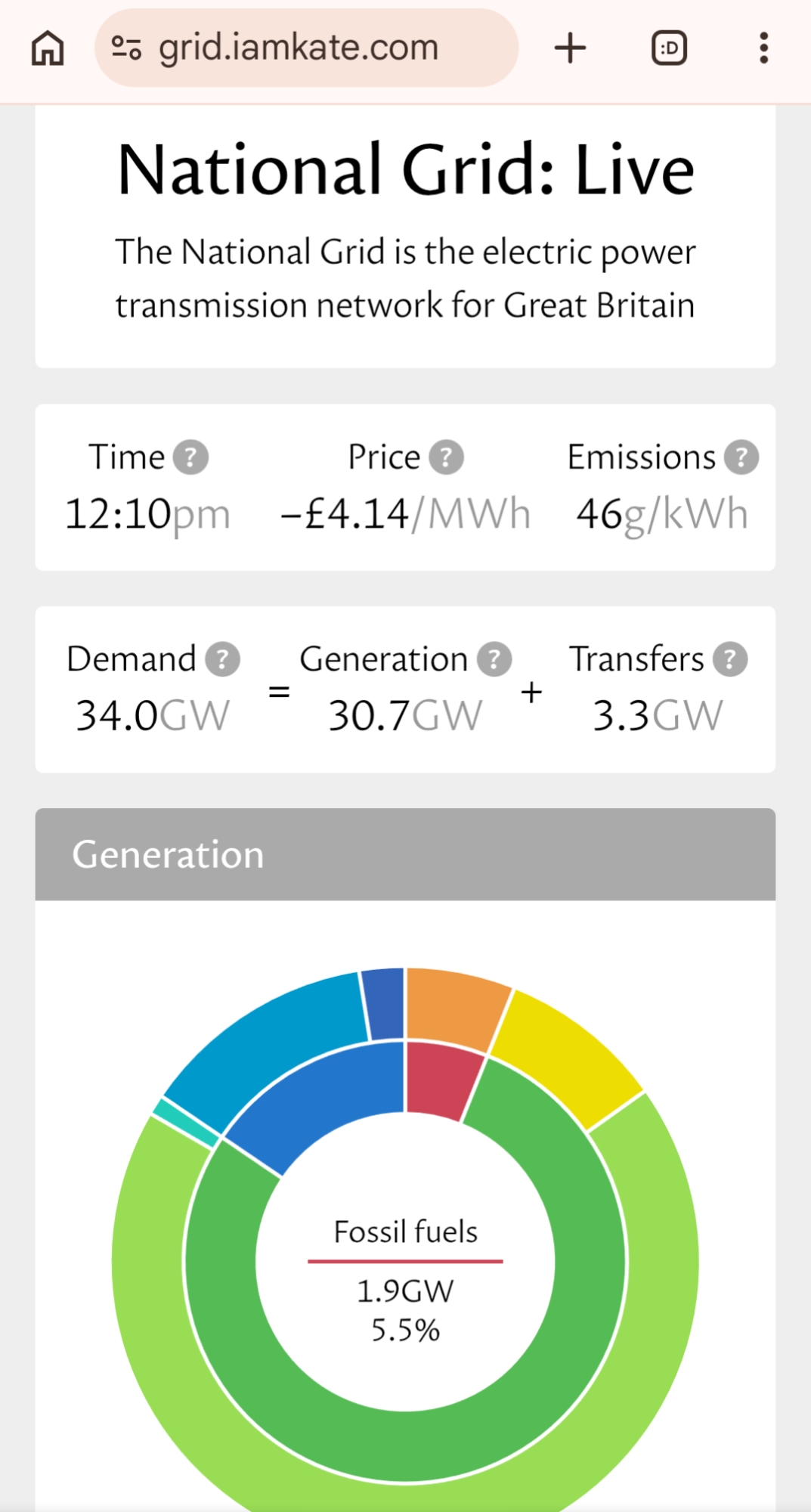Show help for Transfers

[730, 659]
